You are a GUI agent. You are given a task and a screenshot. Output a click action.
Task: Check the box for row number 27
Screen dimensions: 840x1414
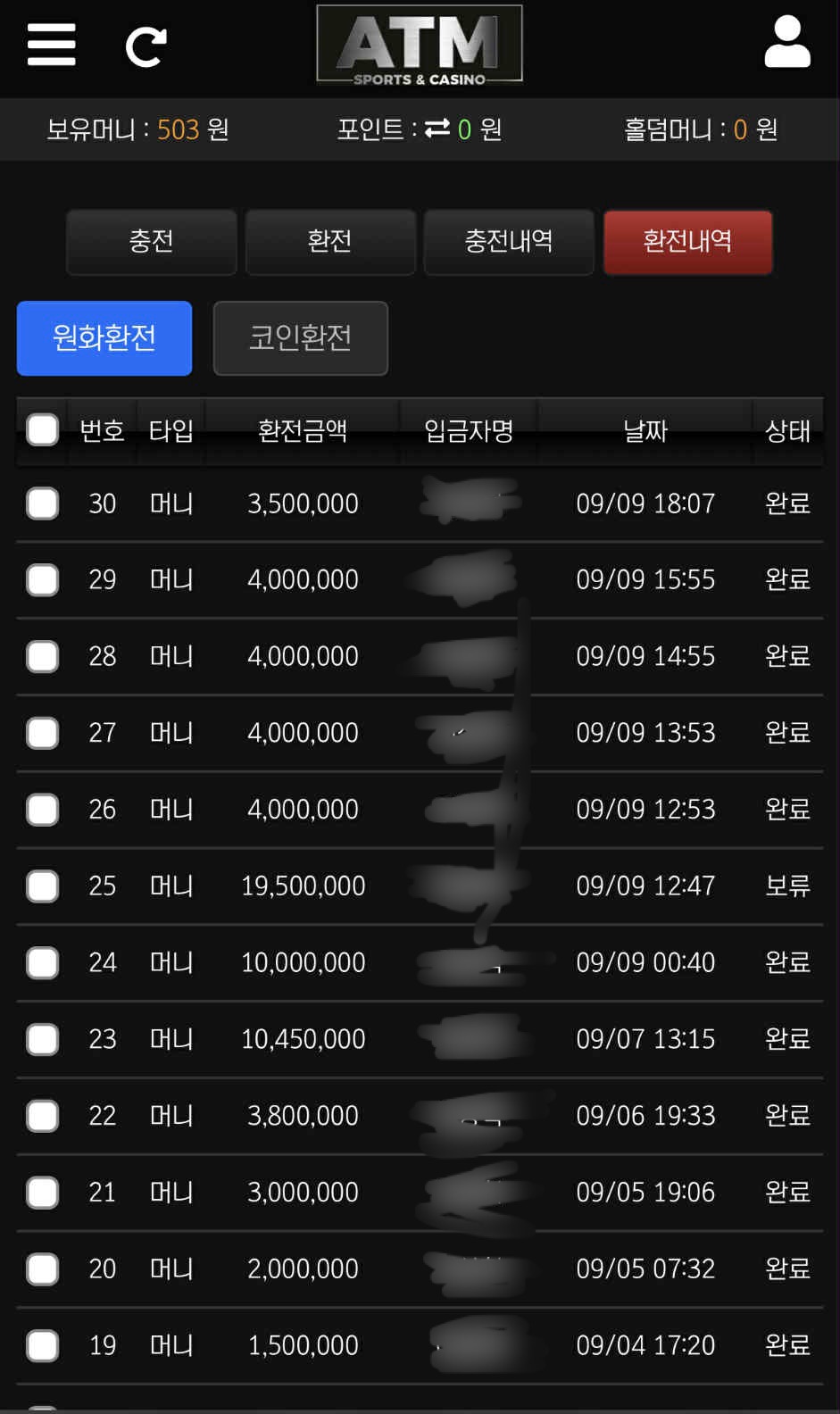pos(43,734)
